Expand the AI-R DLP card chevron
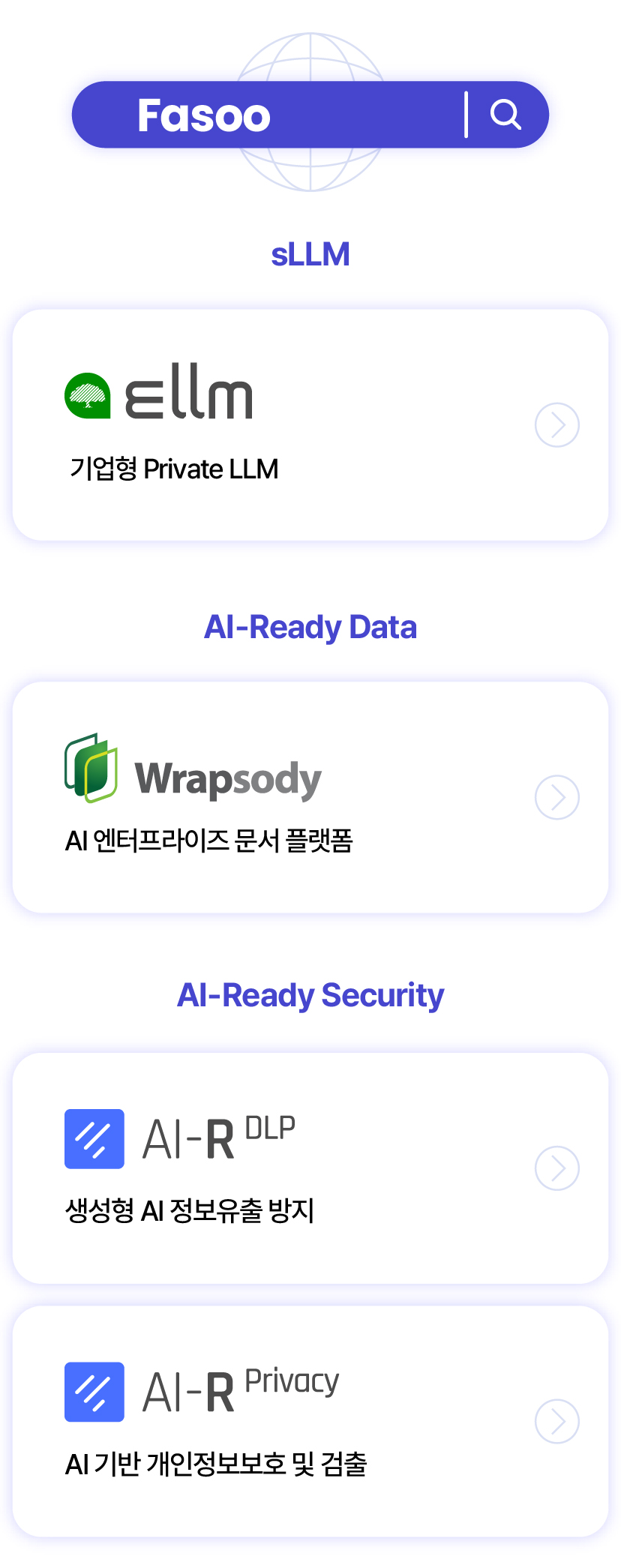 click(x=556, y=1168)
